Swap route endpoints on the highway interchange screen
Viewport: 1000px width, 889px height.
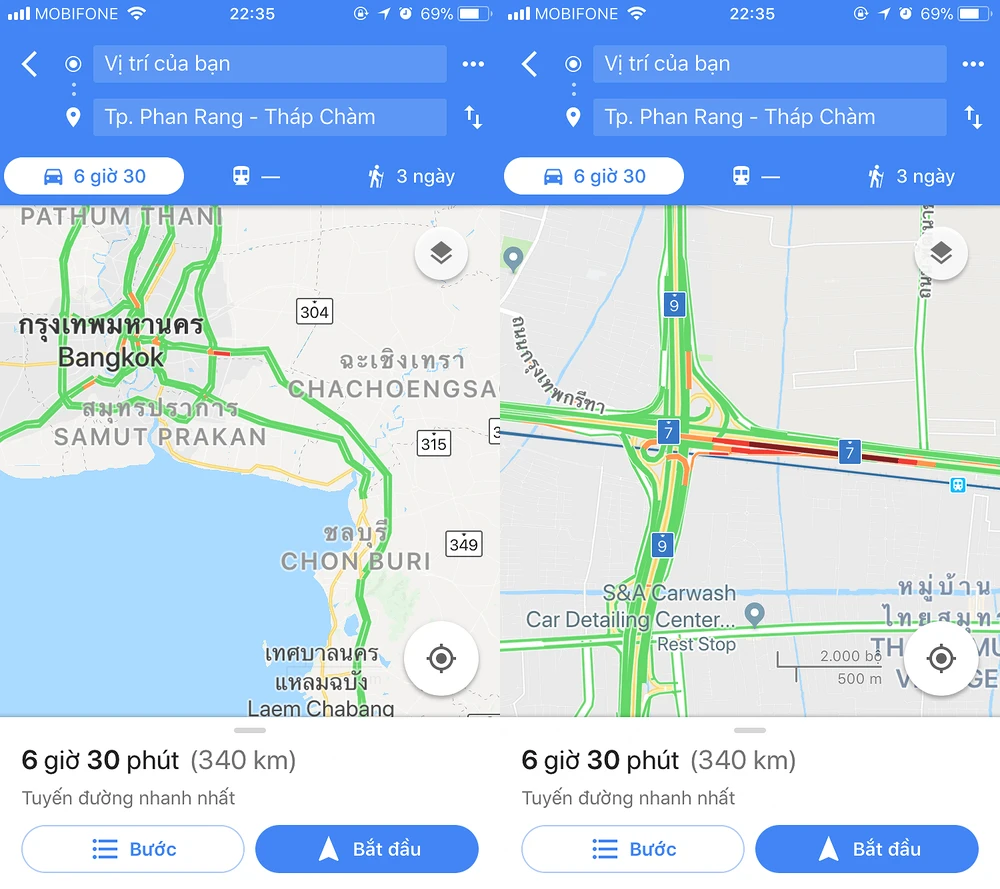973,117
